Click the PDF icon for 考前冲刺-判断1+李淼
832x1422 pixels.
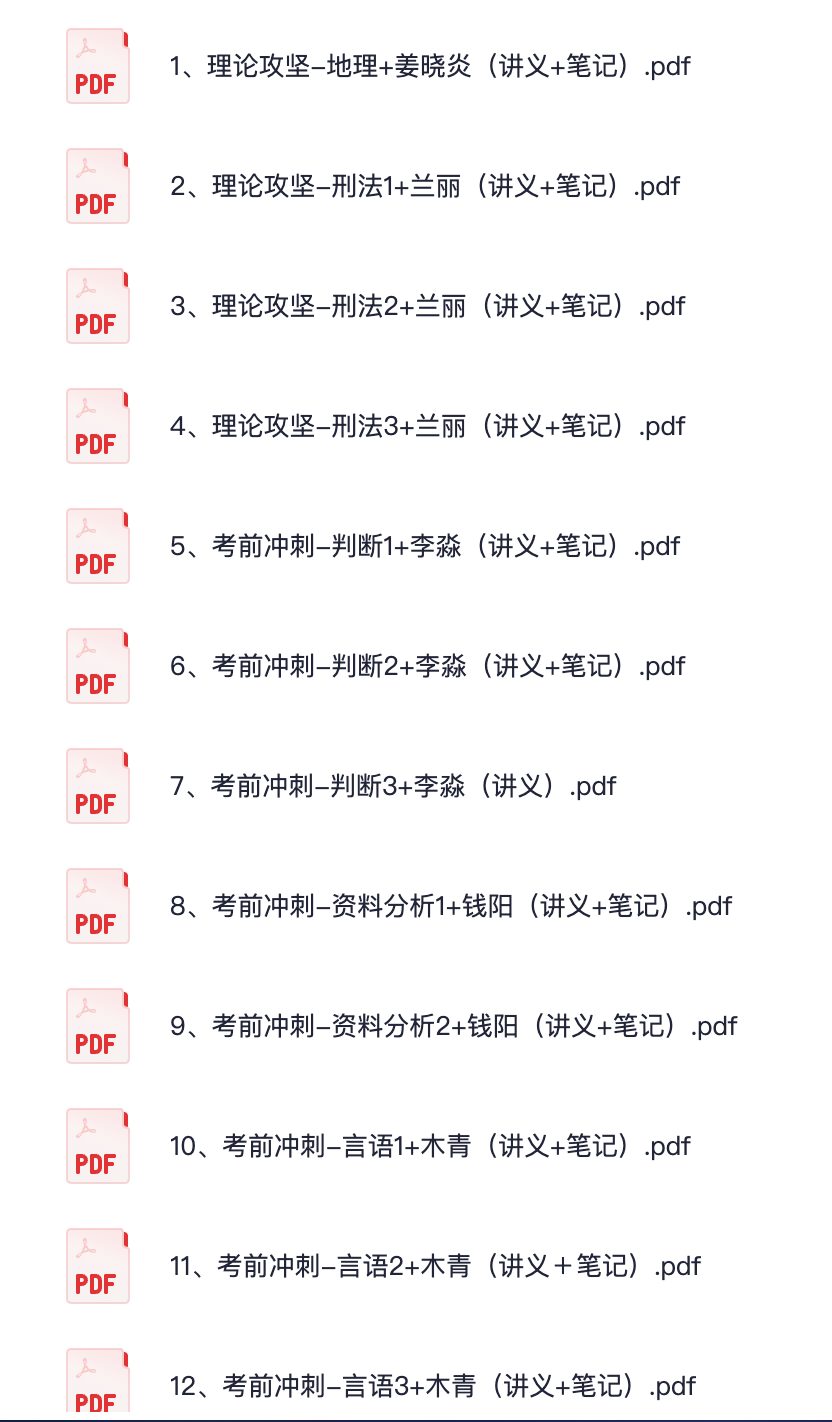point(97,546)
